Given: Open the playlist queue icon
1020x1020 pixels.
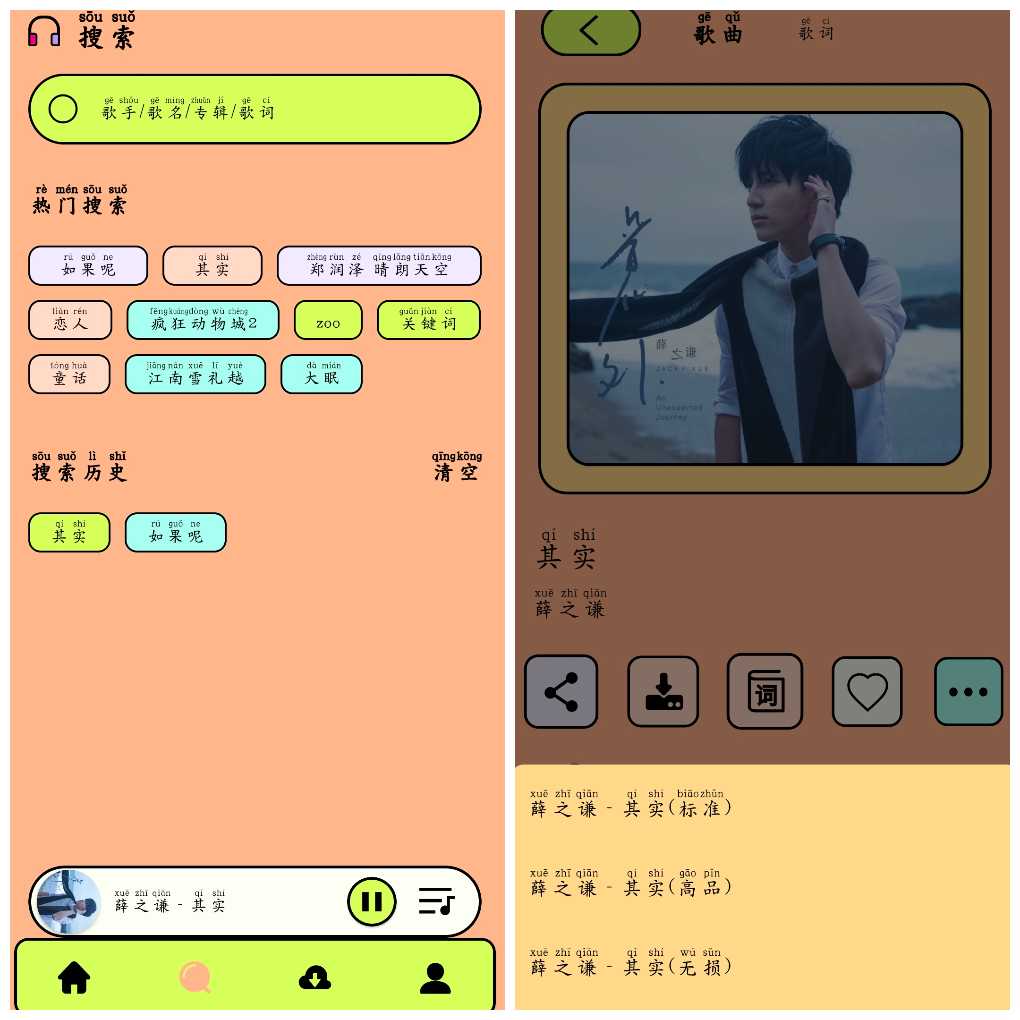Looking at the screenshot, I should click(x=437, y=902).
